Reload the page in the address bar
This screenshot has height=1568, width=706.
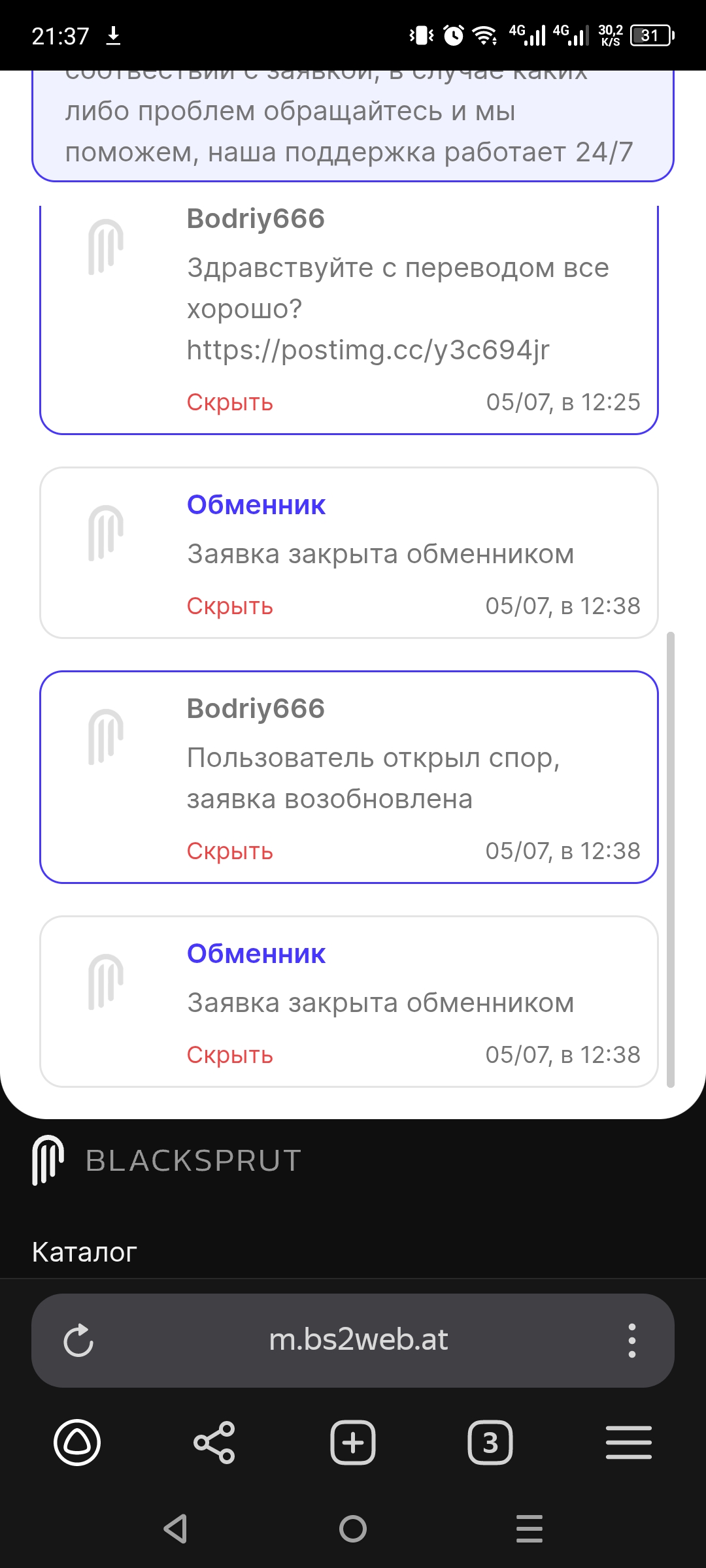[x=78, y=1341]
